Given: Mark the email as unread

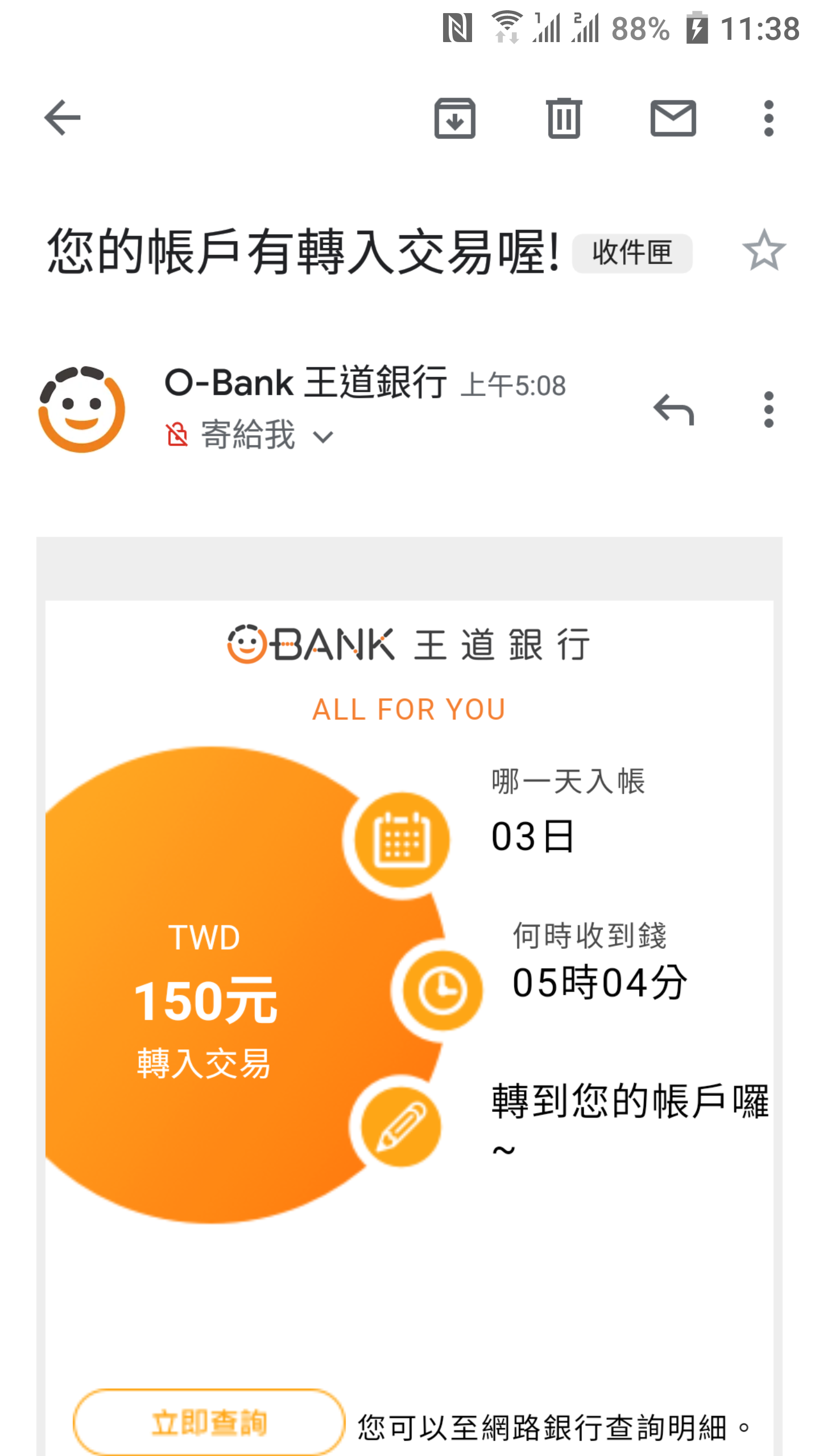Looking at the screenshot, I should 673,118.
